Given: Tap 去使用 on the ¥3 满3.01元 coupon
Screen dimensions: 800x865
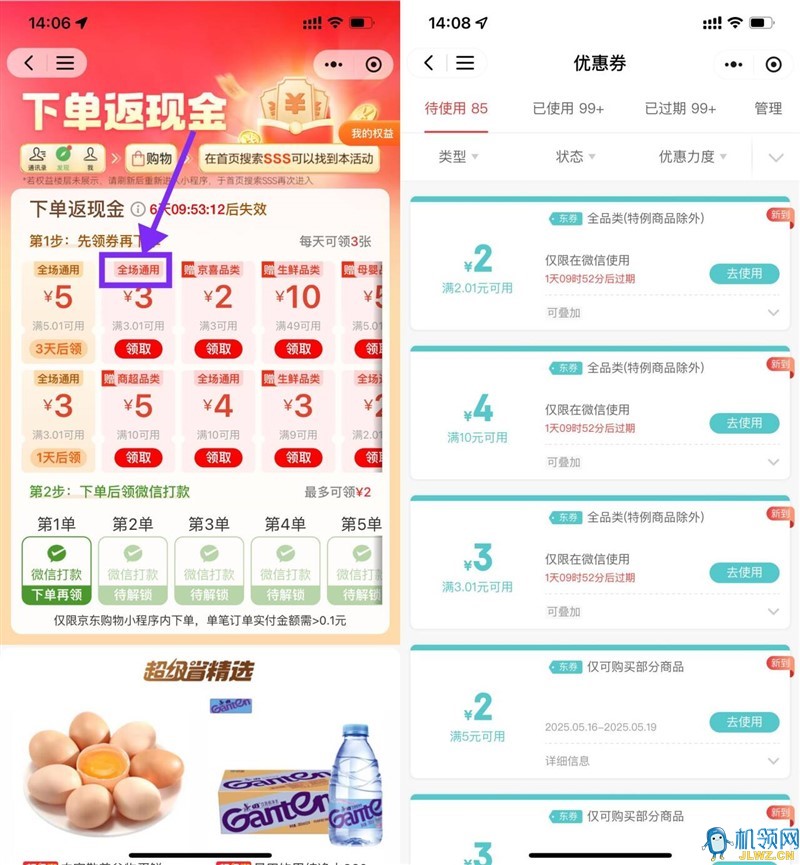Looking at the screenshot, I should [x=744, y=572].
